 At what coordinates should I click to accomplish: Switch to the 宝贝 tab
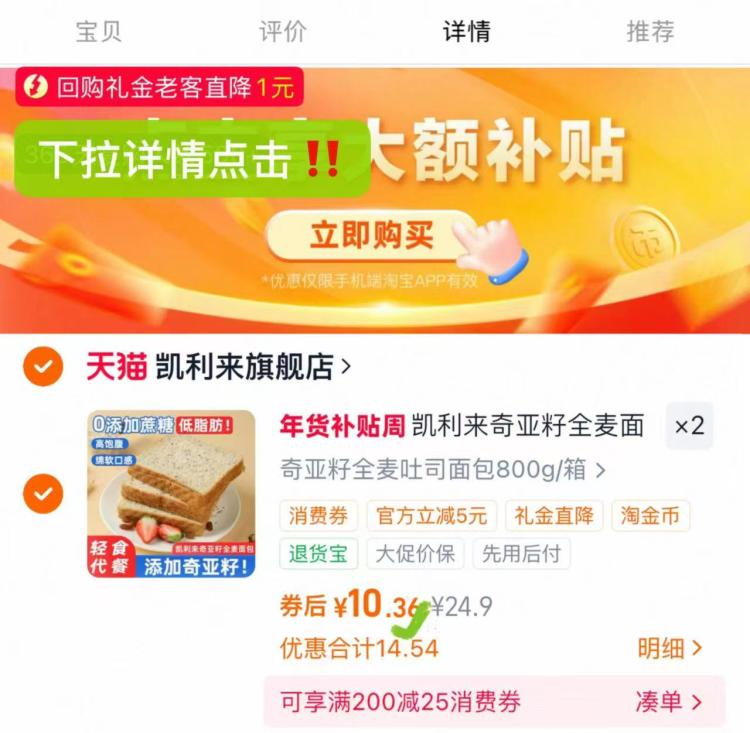pyautogui.click(x=98, y=31)
